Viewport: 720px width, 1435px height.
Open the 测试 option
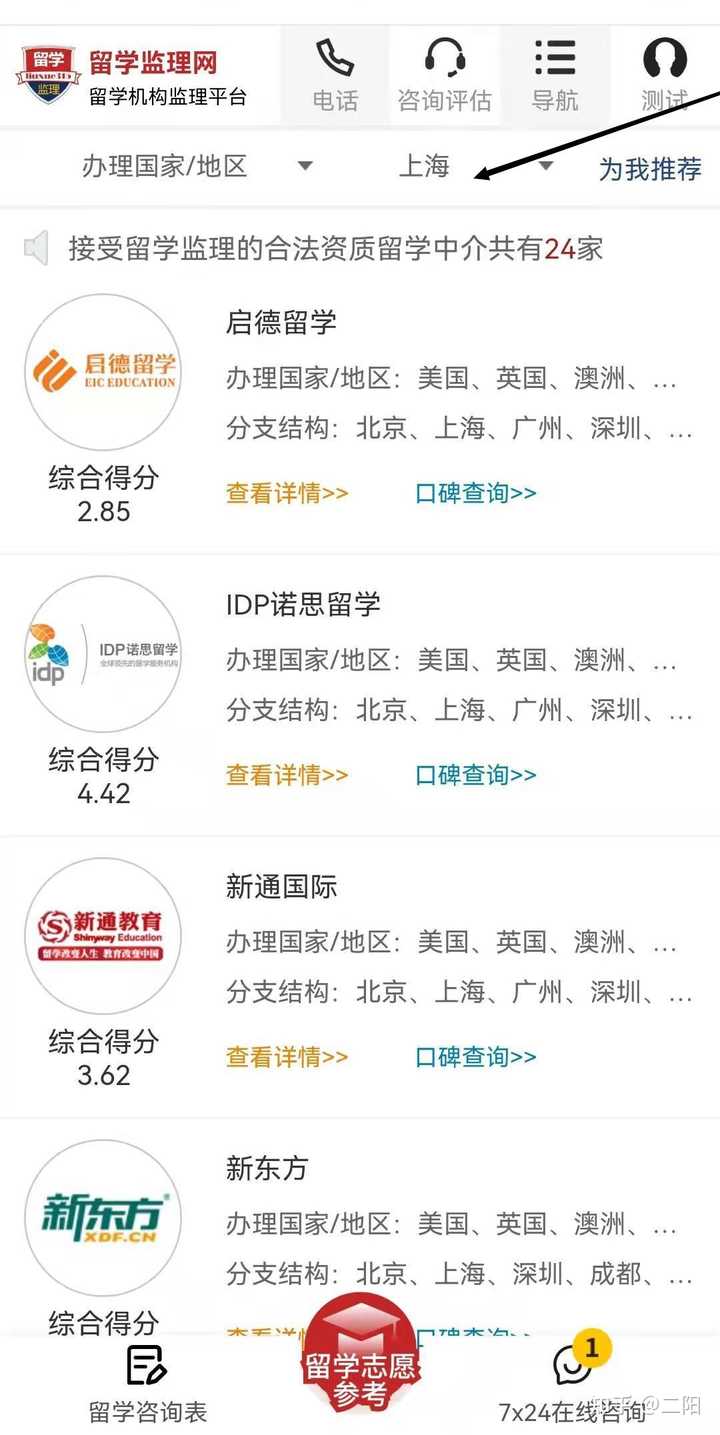click(665, 75)
